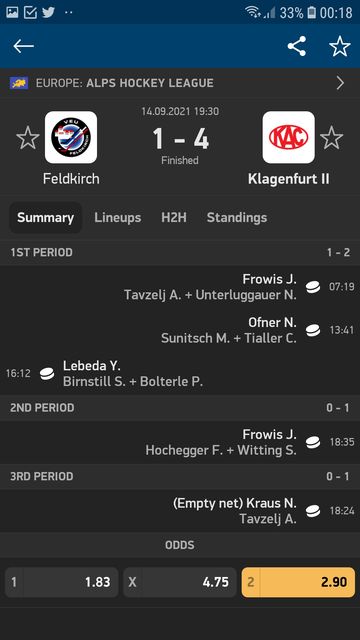Favorite the Klagenfurt II team star
The height and width of the screenshot is (640, 360).
pyautogui.click(x=331, y=138)
